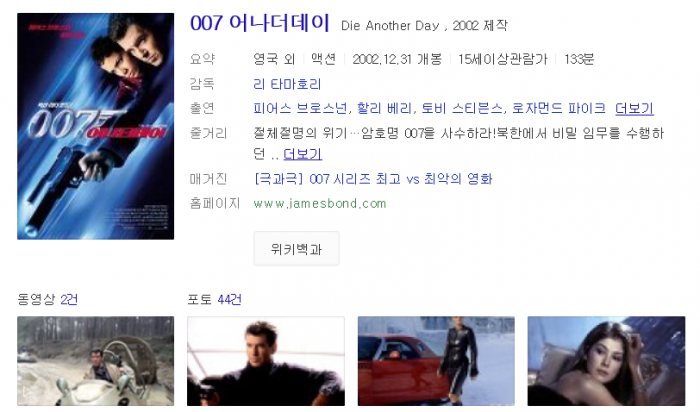This screenshot has width=700, height=412.
Task: Open the 동영상 2건 video section
Action: coord(47,299)
